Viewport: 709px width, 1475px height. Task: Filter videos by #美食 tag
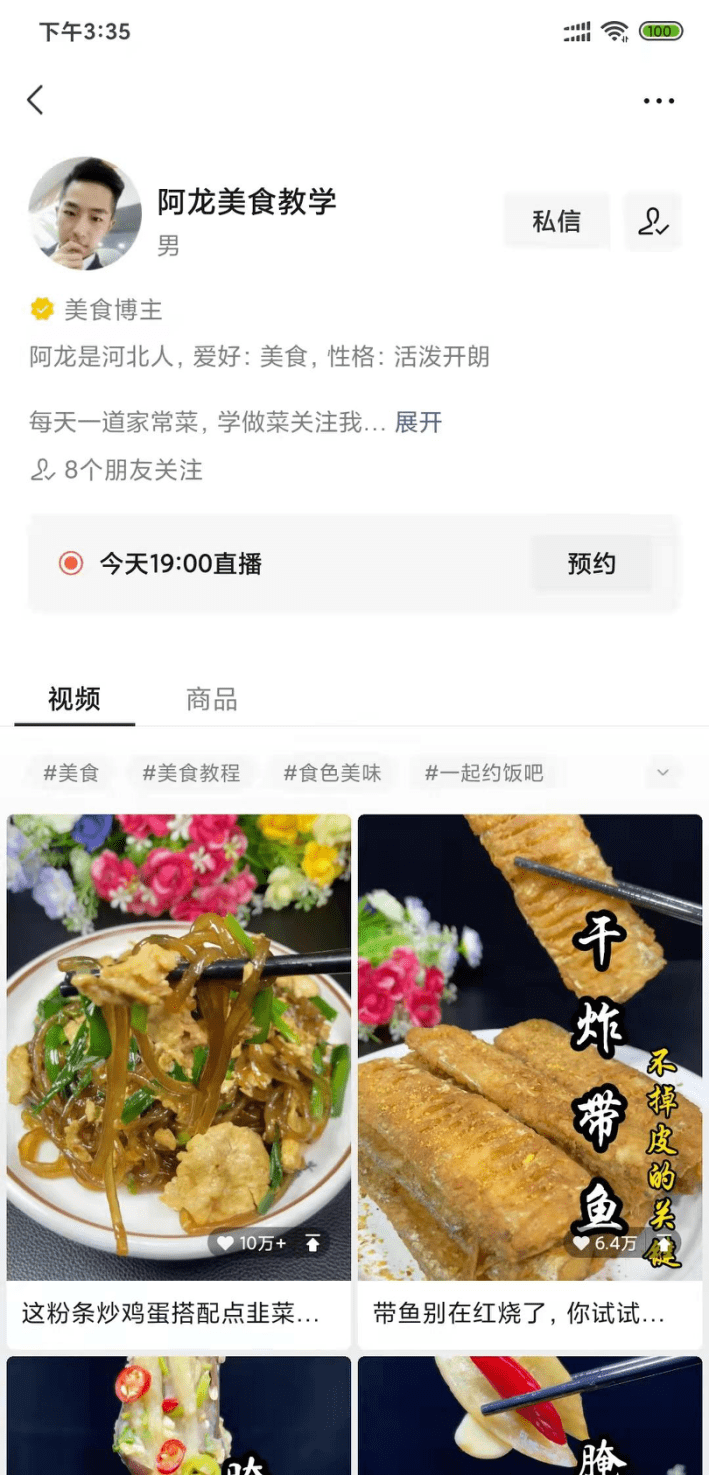(71, 773)
